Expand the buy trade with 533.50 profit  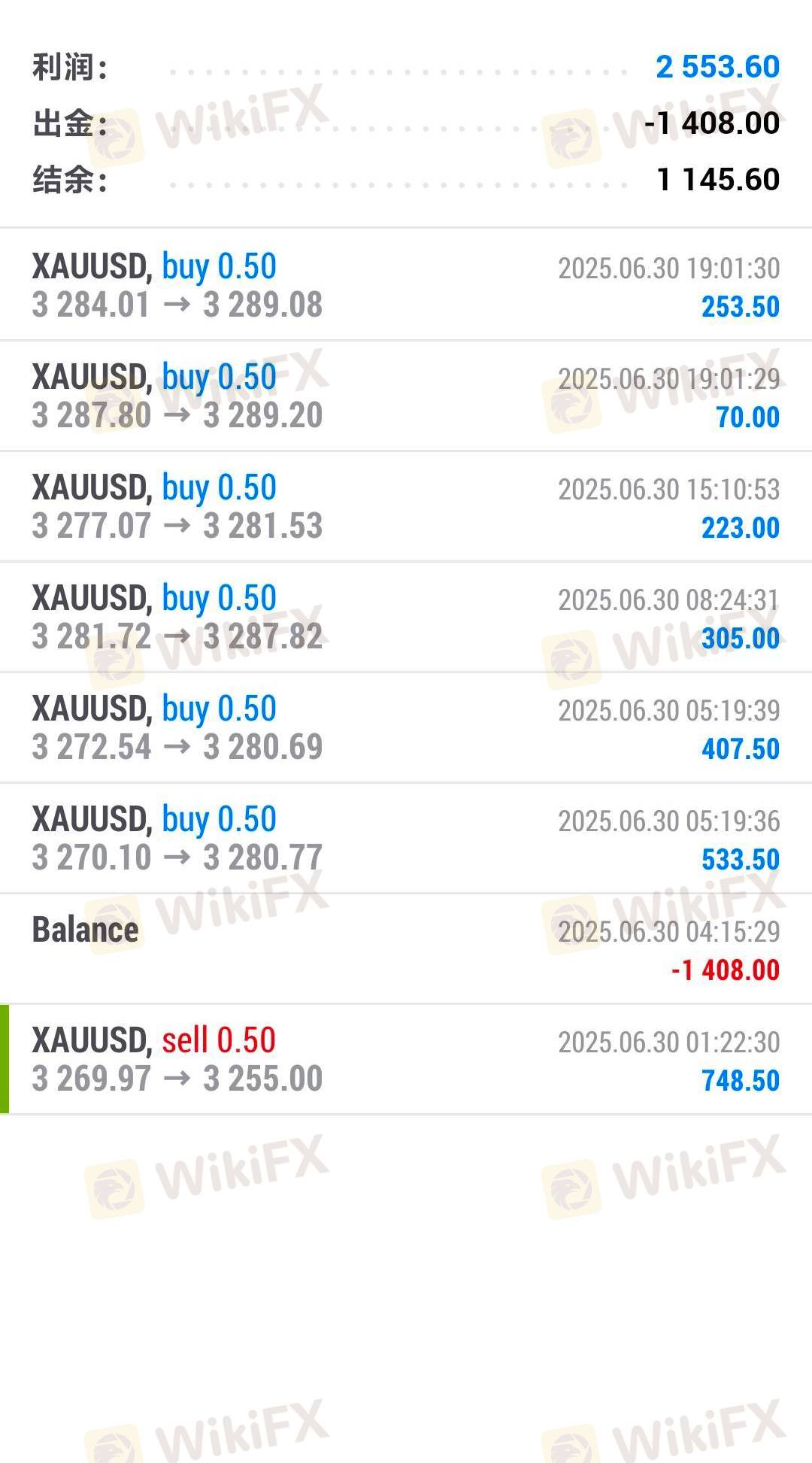[406, 839]
